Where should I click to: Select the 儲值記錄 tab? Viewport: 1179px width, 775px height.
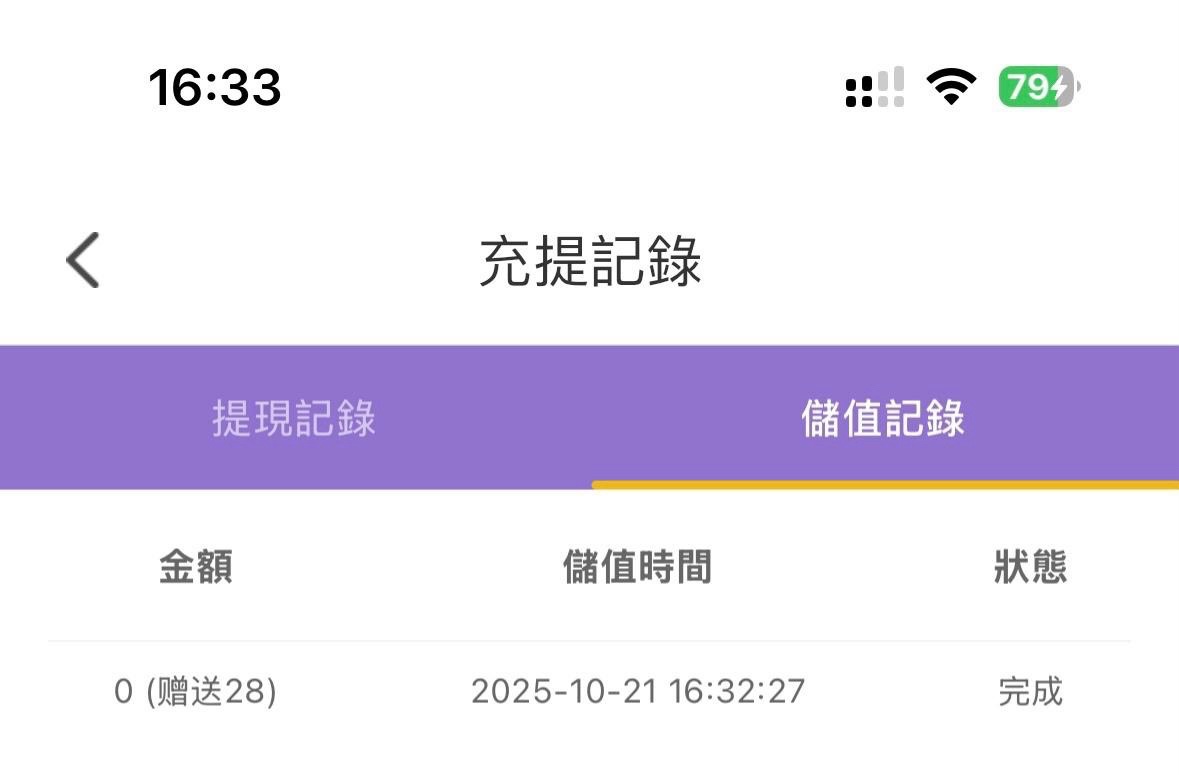click(883, 418)
